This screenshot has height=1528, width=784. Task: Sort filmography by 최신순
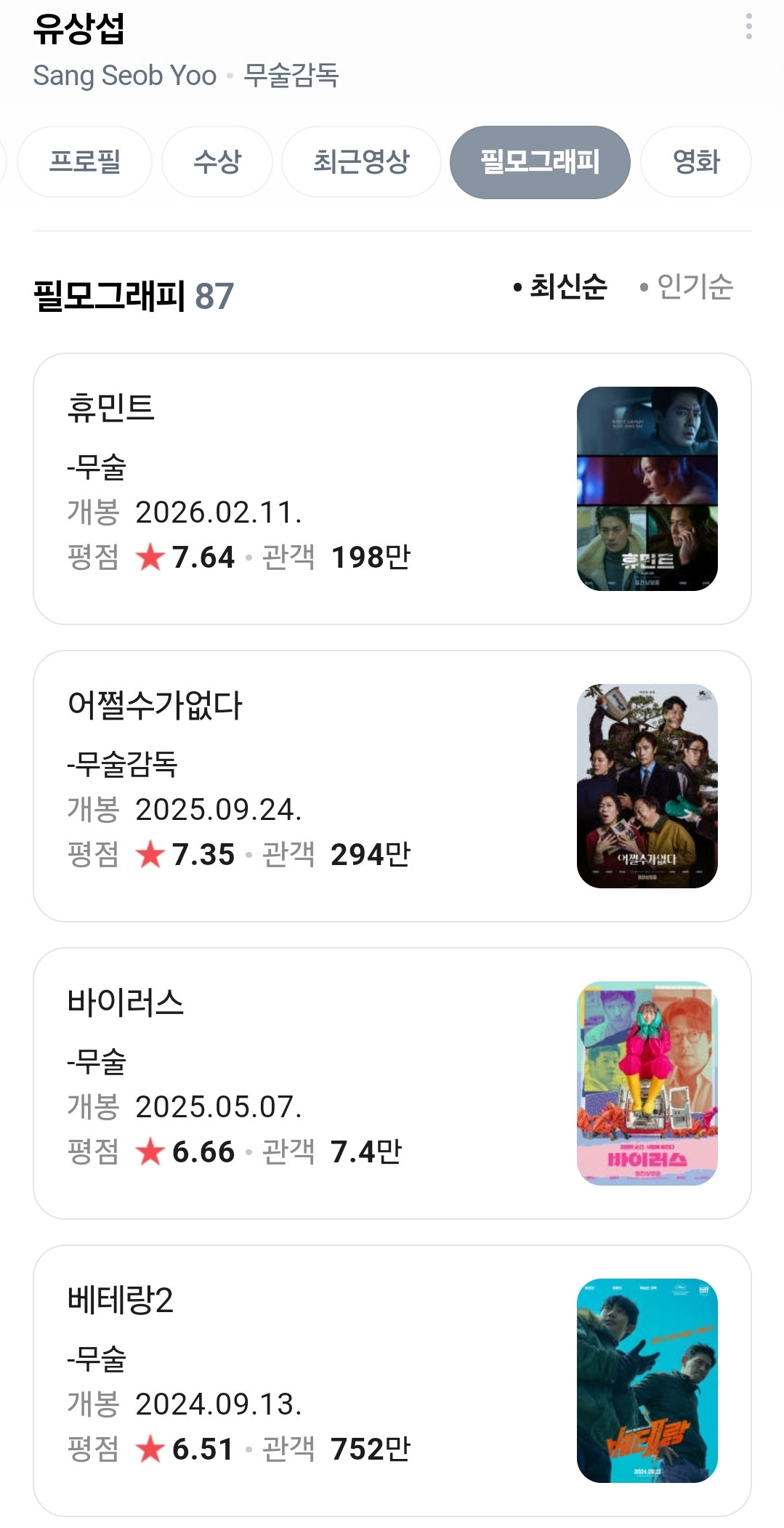[x=559, y=286]
